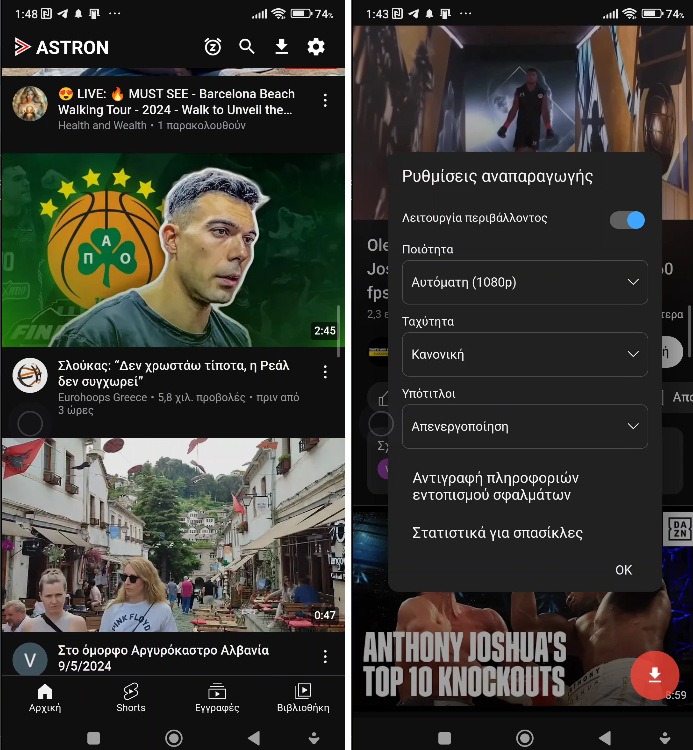Viewport: 693px width, 750px height.
Task: Open overflow menu for the Αργυρόκαστρο video
Action: click(x=325, y=656)
